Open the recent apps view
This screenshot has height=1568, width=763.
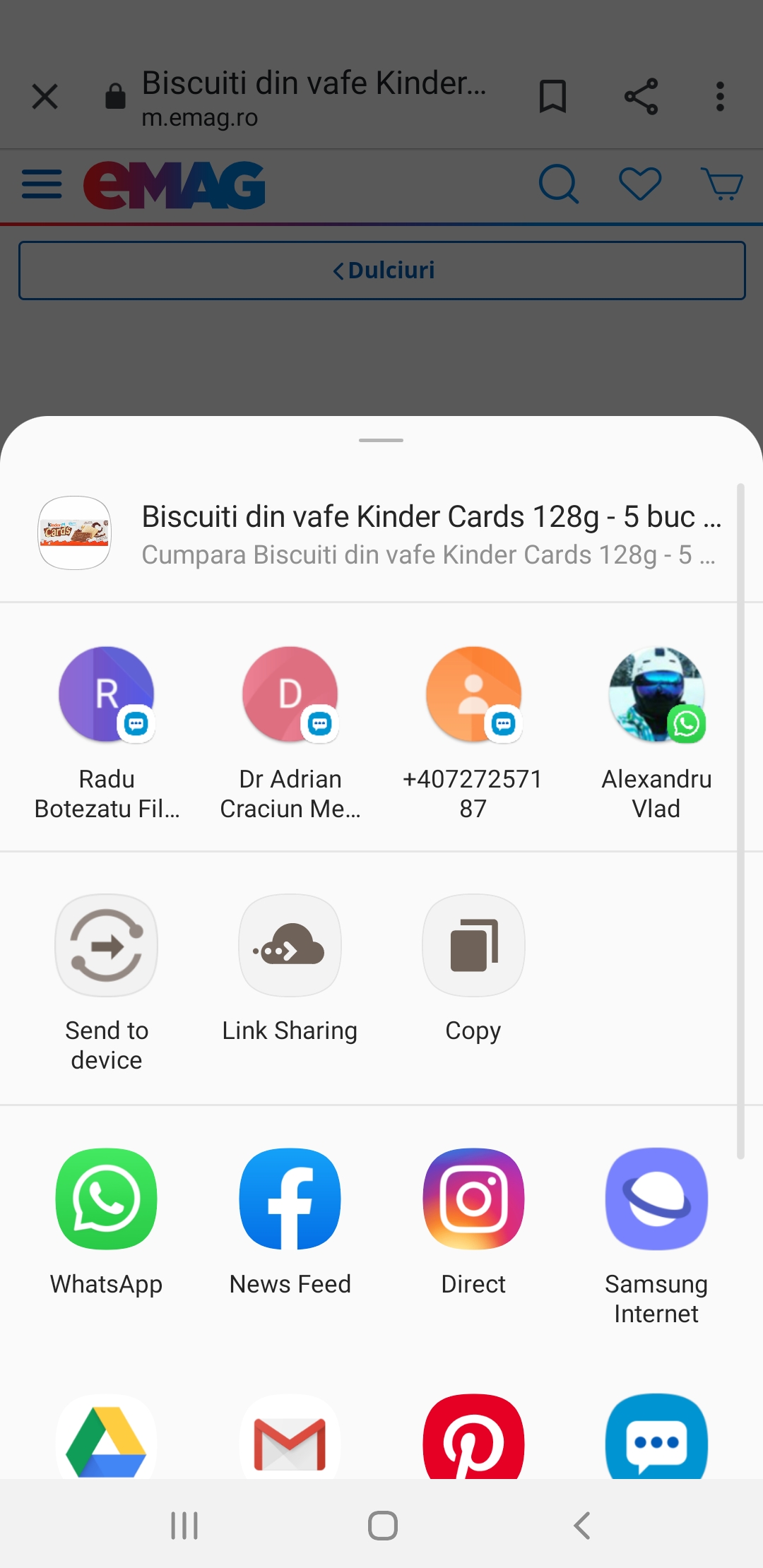184,1526
